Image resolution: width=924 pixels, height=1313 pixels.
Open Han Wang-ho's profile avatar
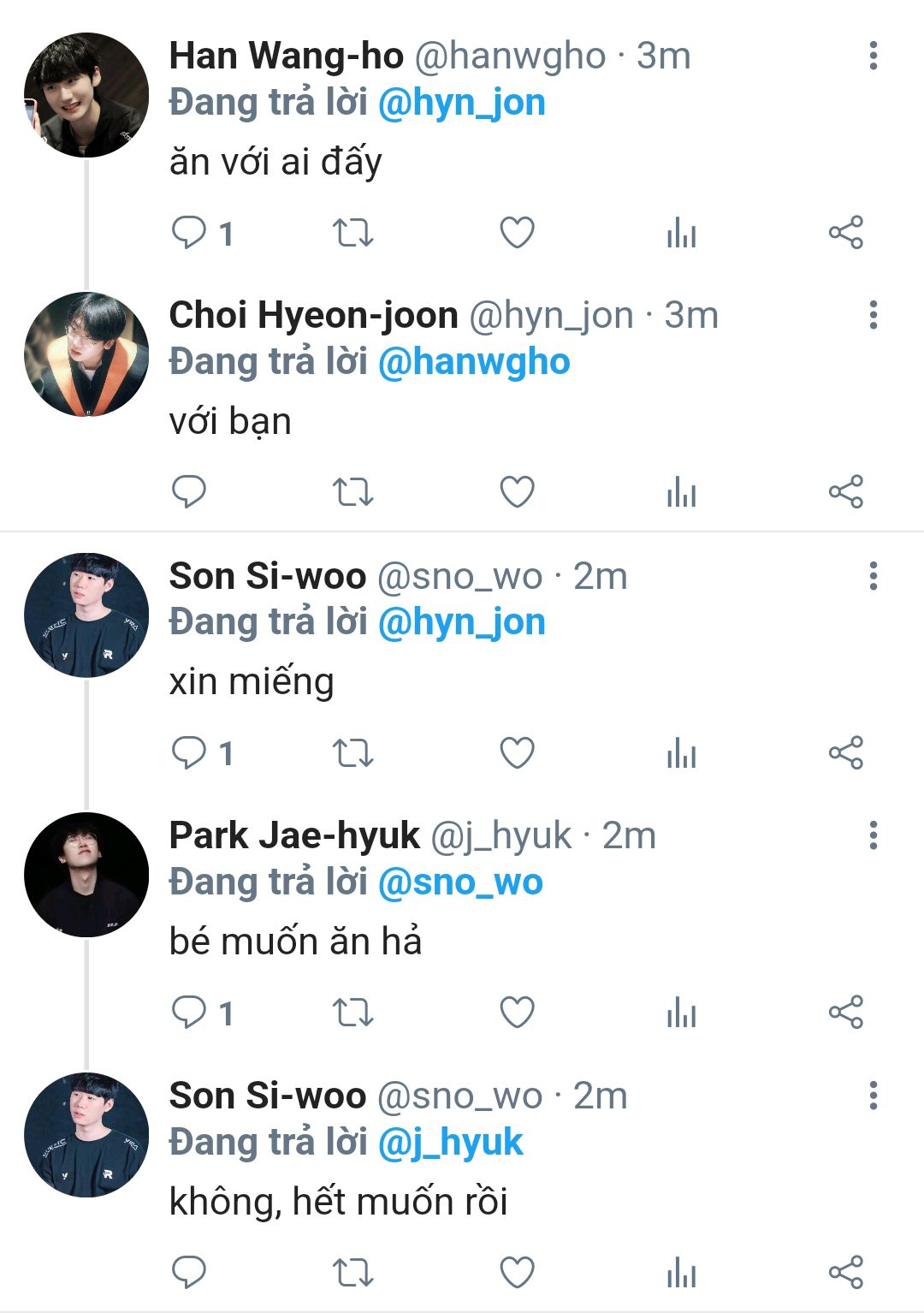[x=86, y=95]
